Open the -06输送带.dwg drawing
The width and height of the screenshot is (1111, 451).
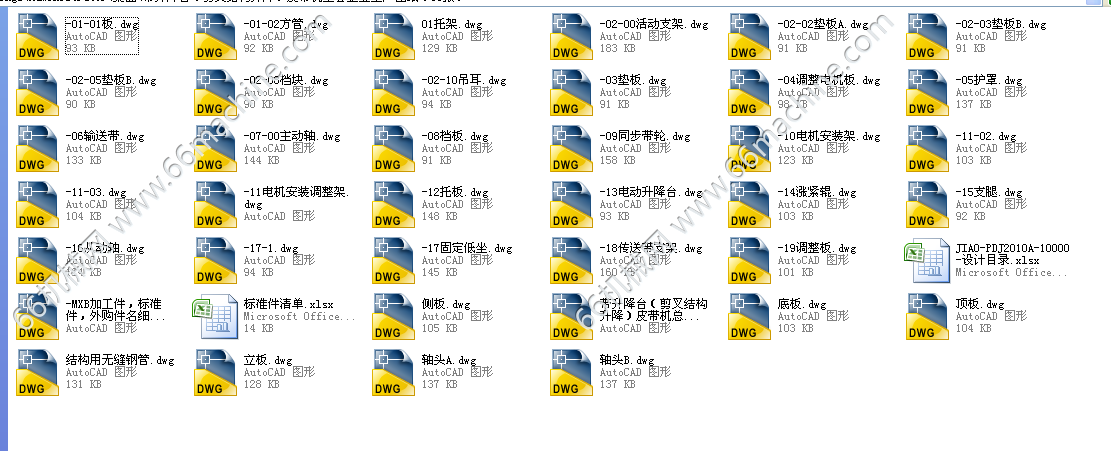click(x=39, y=149)
